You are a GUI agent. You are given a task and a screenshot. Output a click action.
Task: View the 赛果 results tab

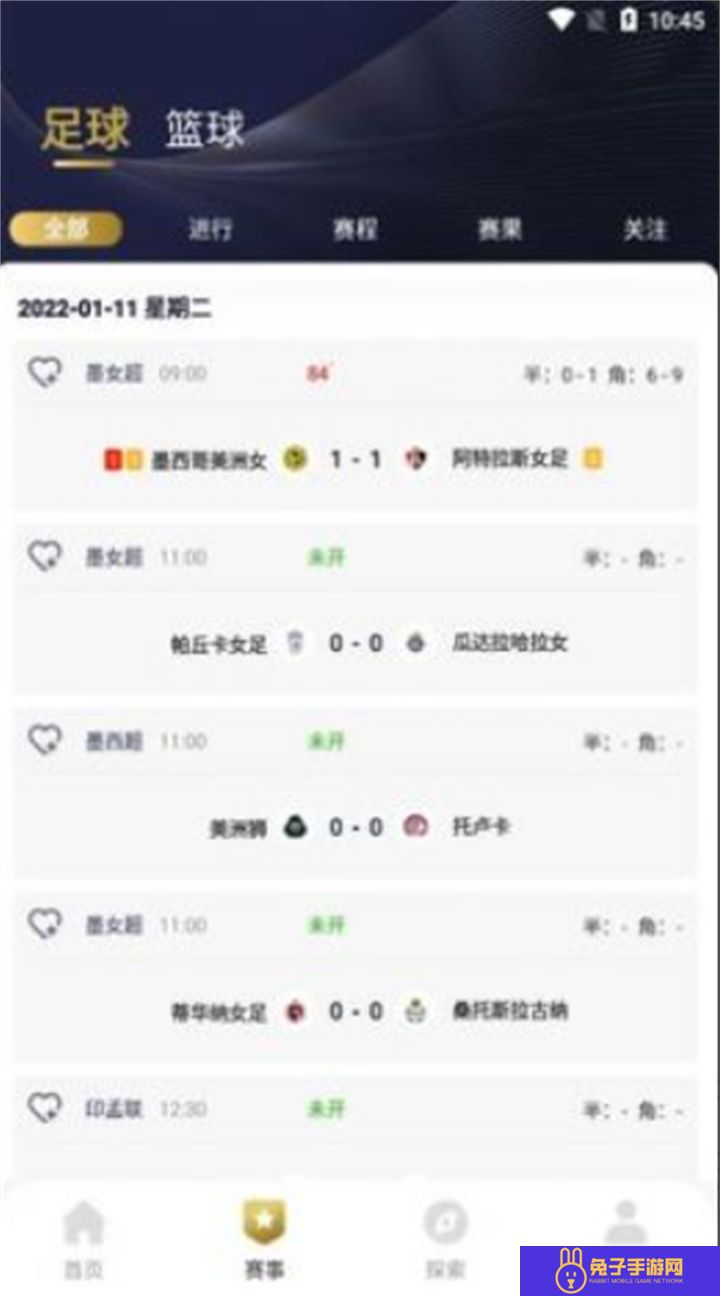(499, 229)
